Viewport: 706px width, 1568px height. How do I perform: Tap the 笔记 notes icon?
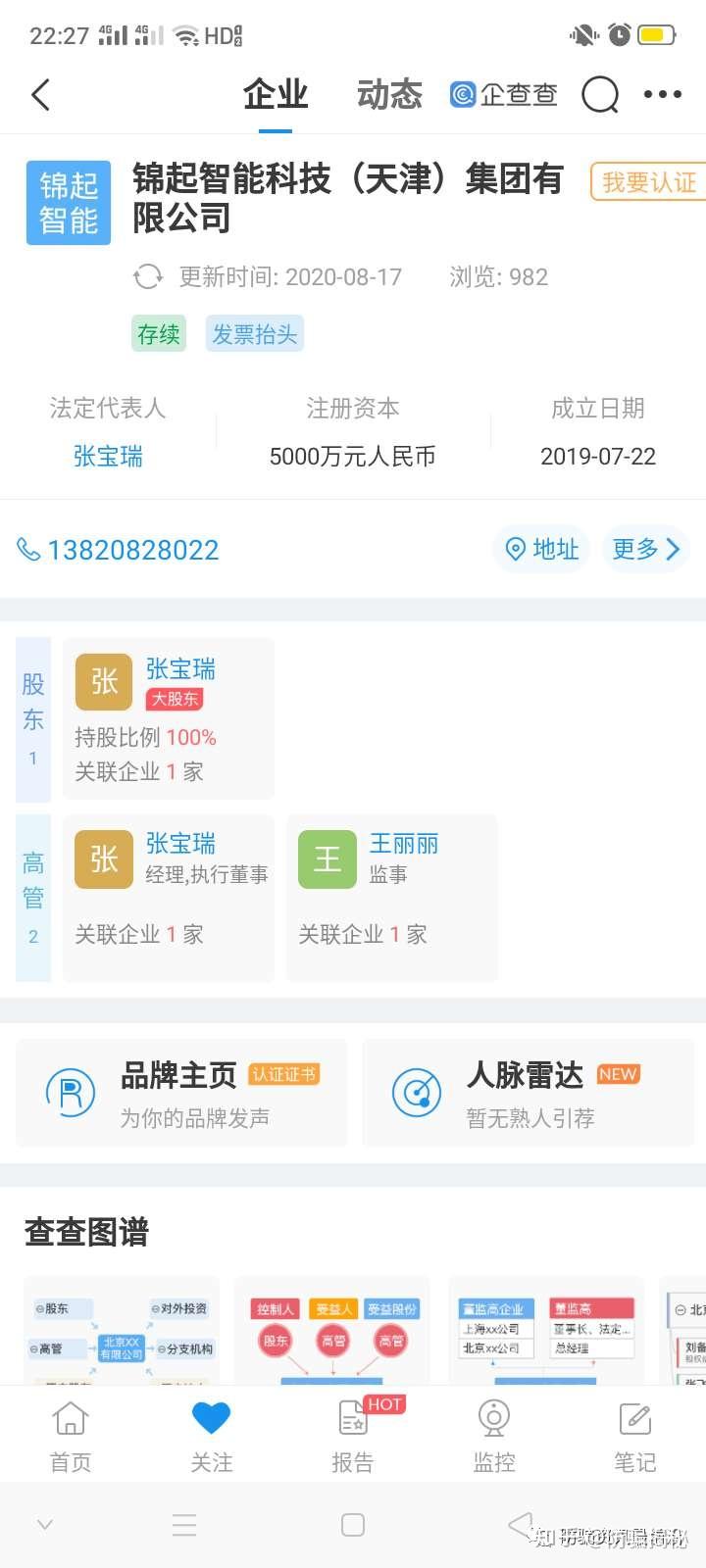[634, 1417]
